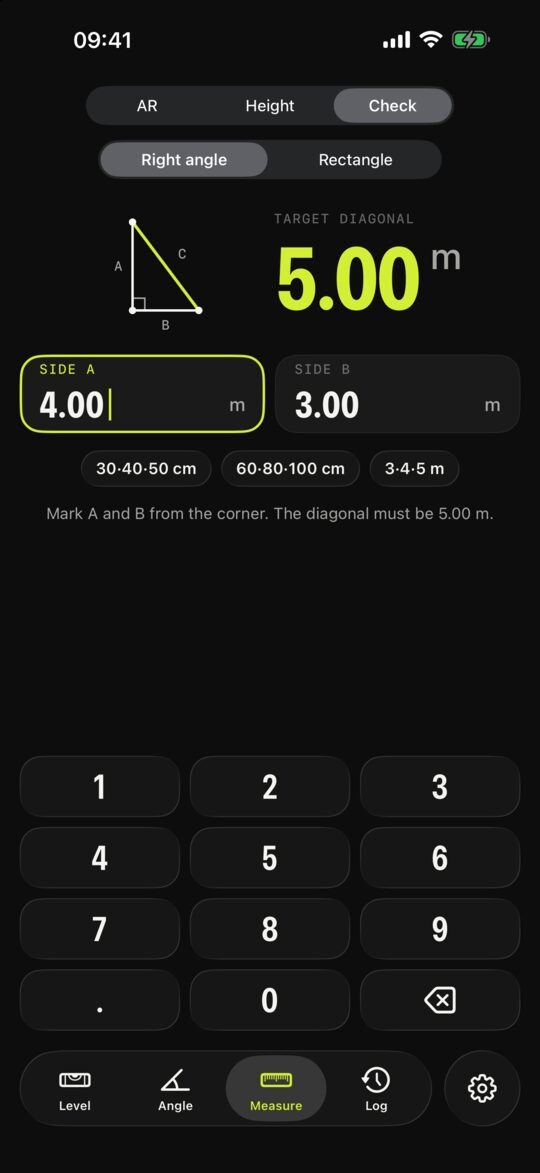Switch to the Height mode tab
This screenshot has height=1173, width=540.
(269, 105)
